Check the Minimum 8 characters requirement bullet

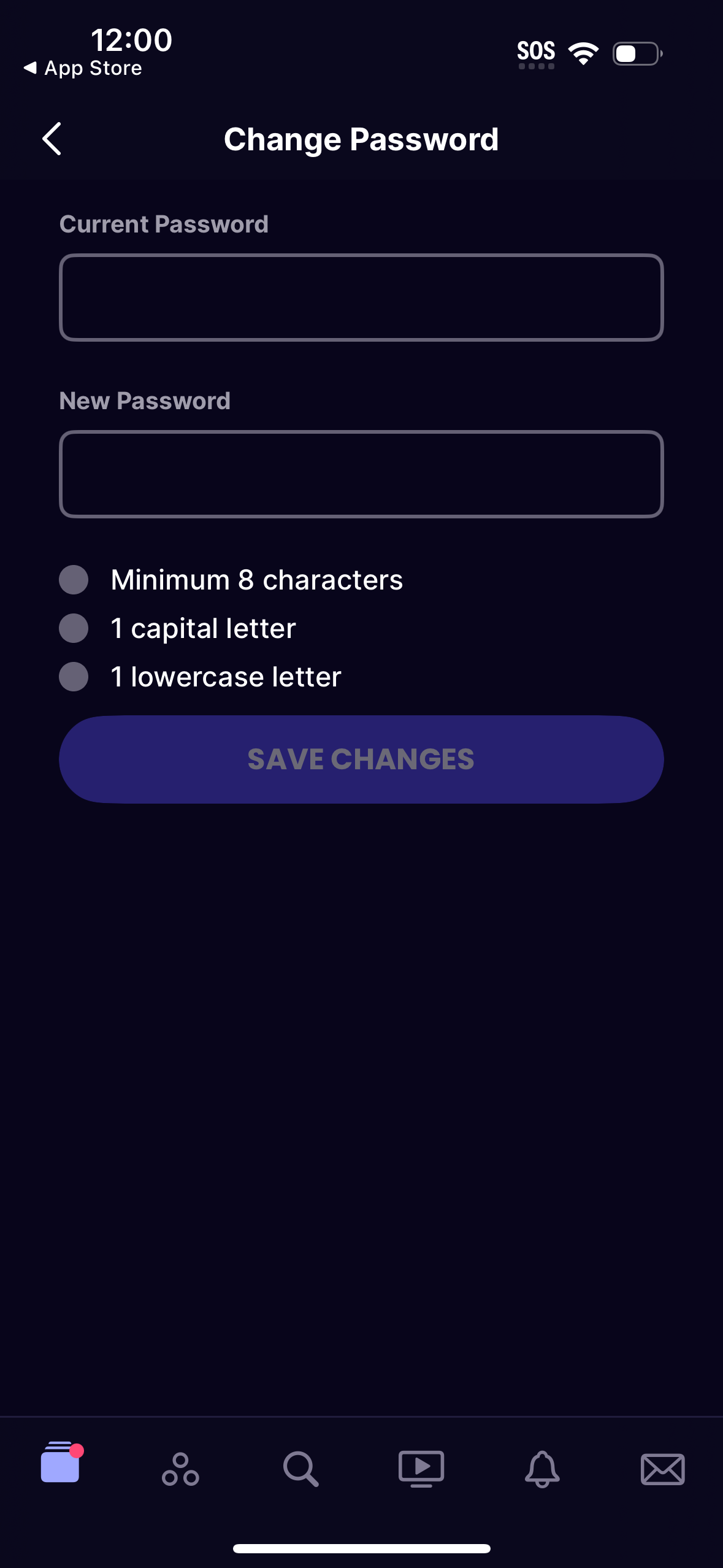[x=73, y=578]
